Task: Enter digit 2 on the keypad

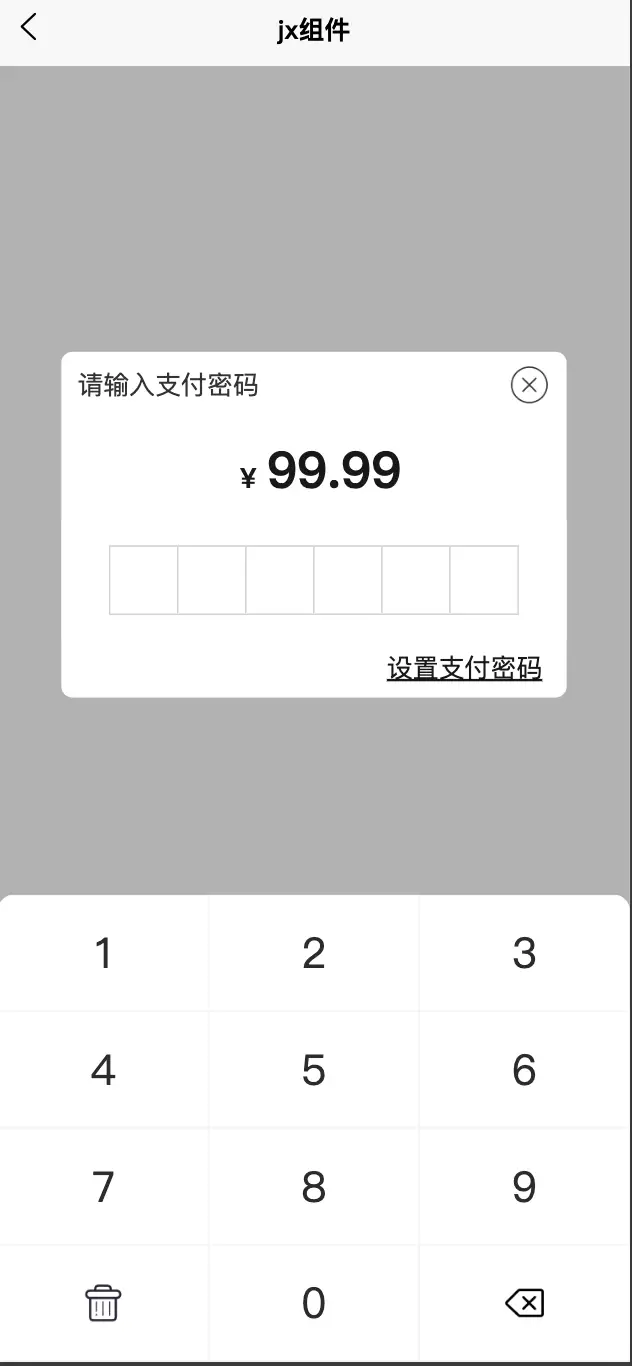Action: (314, 953)
